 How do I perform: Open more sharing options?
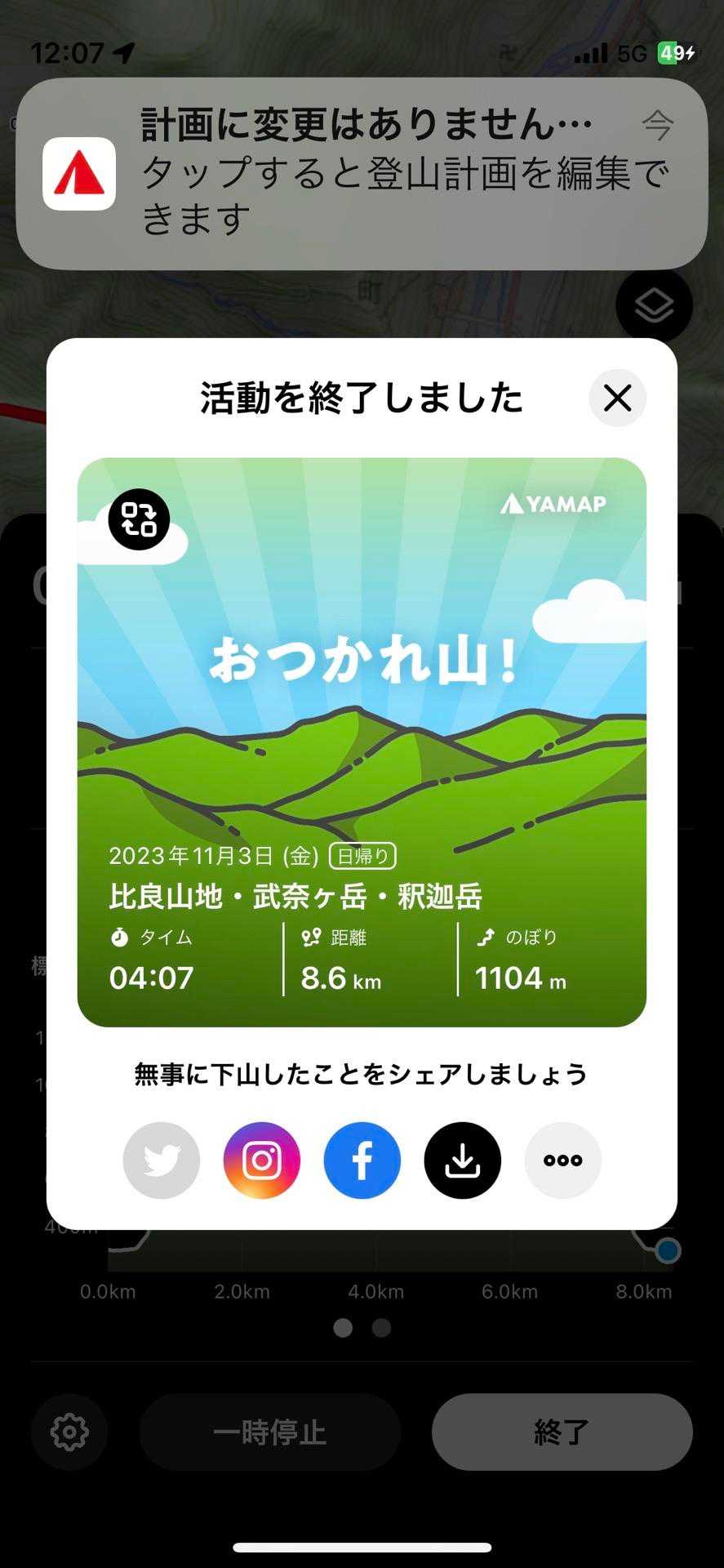coord(563,1160)
